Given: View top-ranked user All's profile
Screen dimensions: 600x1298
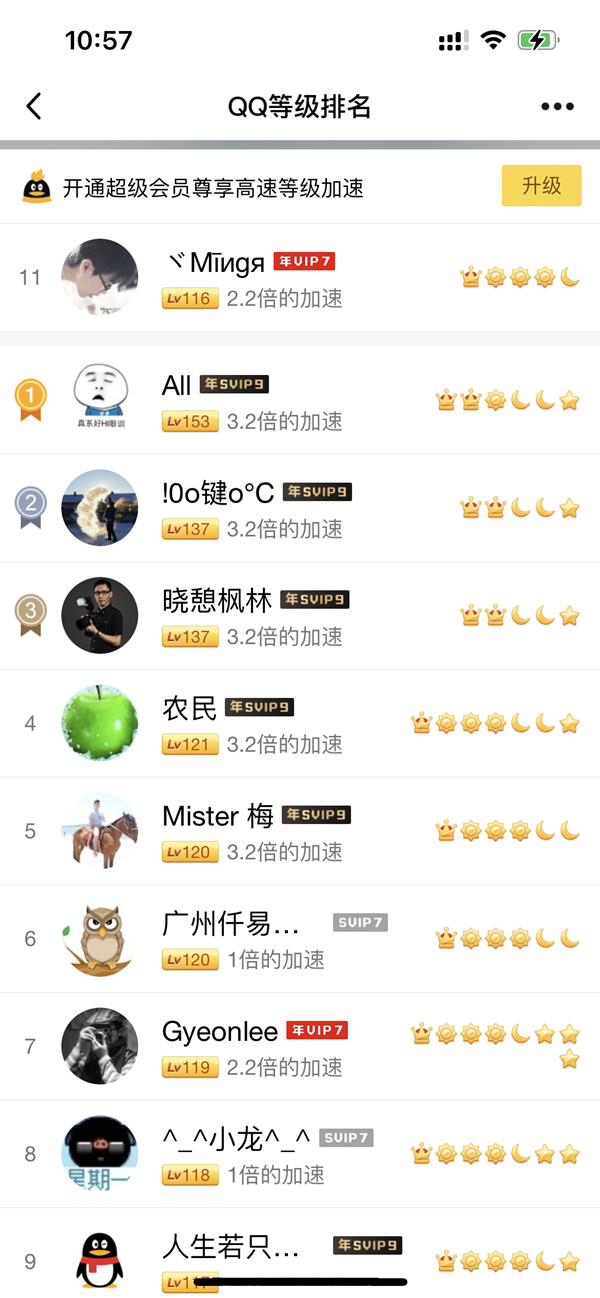Looking at the screenshot, I should (x=300, y=400).
